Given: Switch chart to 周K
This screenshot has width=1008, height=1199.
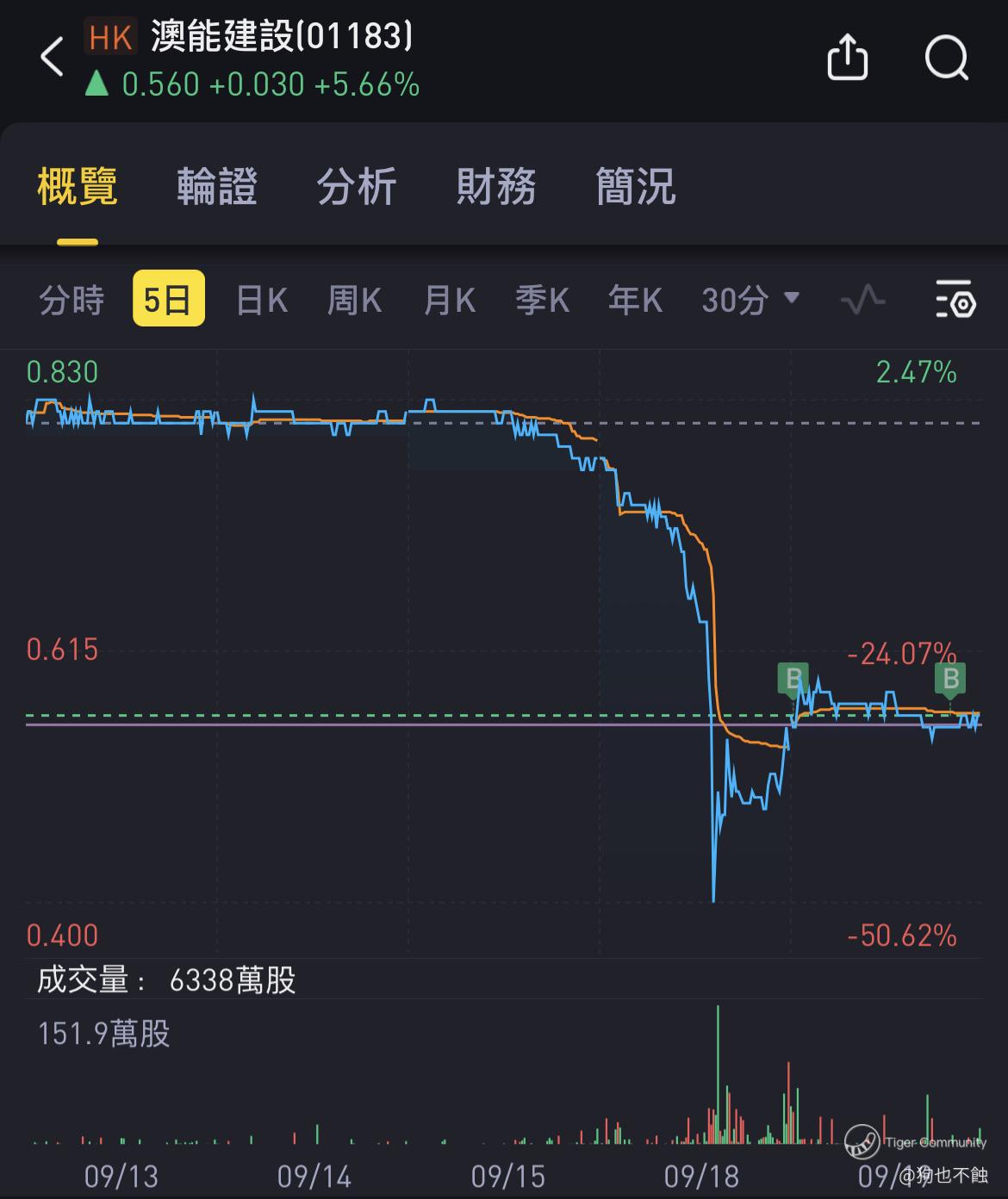Looking at the screenshot, I should coord(354,301).
